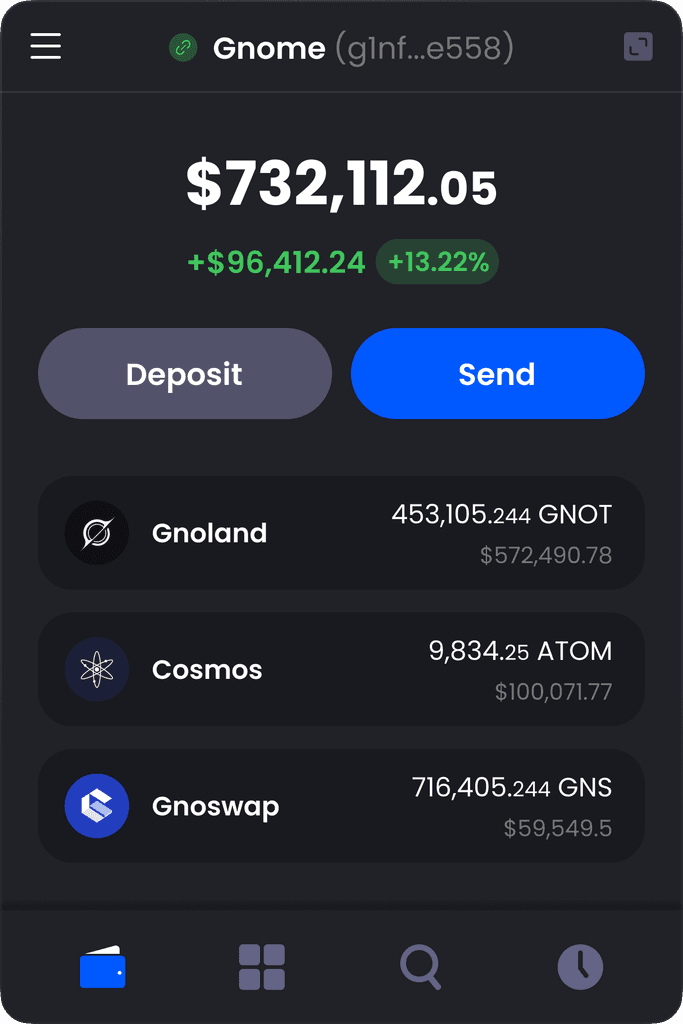The width and height of the screenshot is (683, 1024).
Task: Switch to the grid apps tab
Action: click(262, 967)
